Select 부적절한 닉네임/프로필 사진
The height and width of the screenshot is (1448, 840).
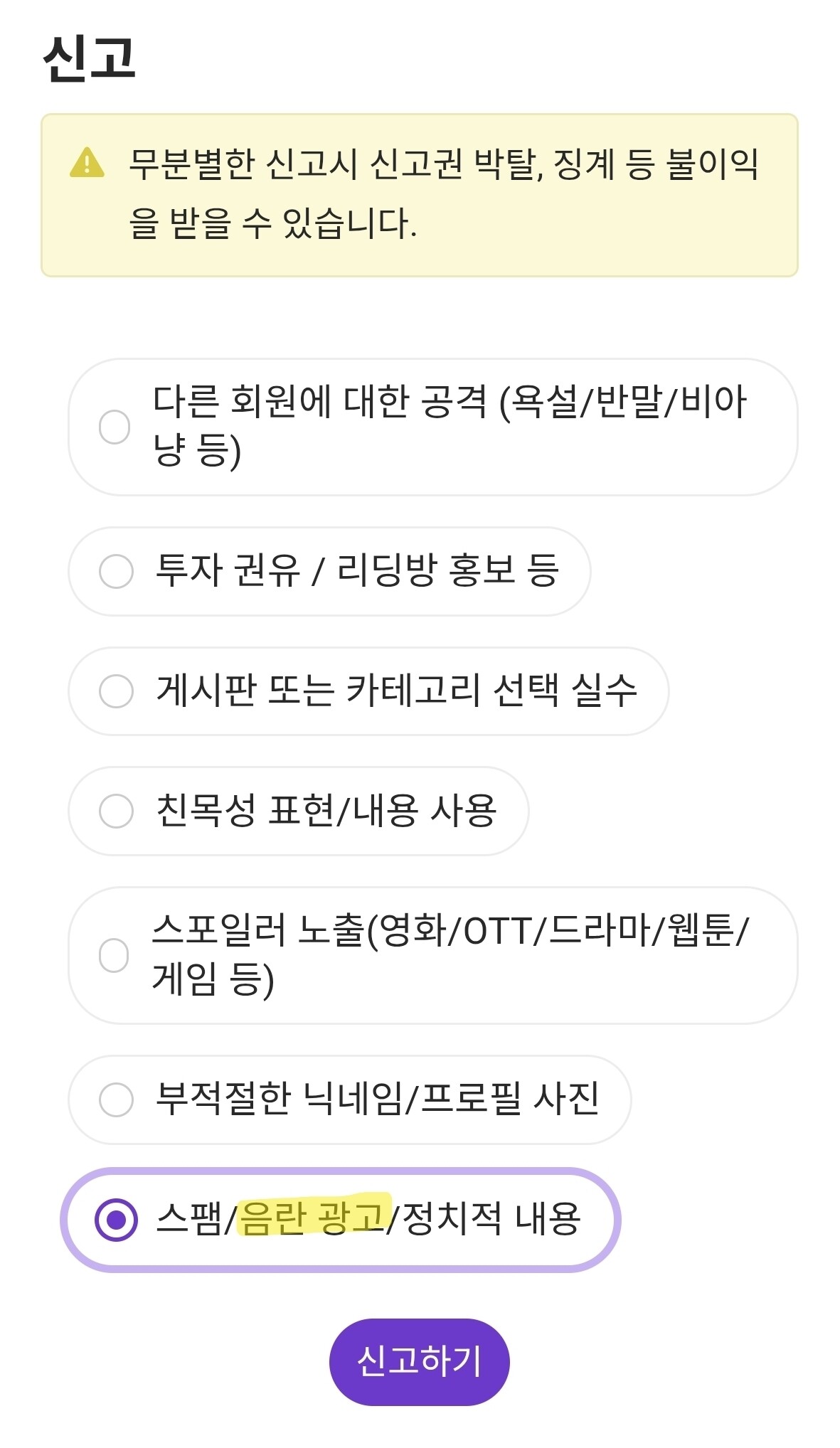click(350, 1100)
